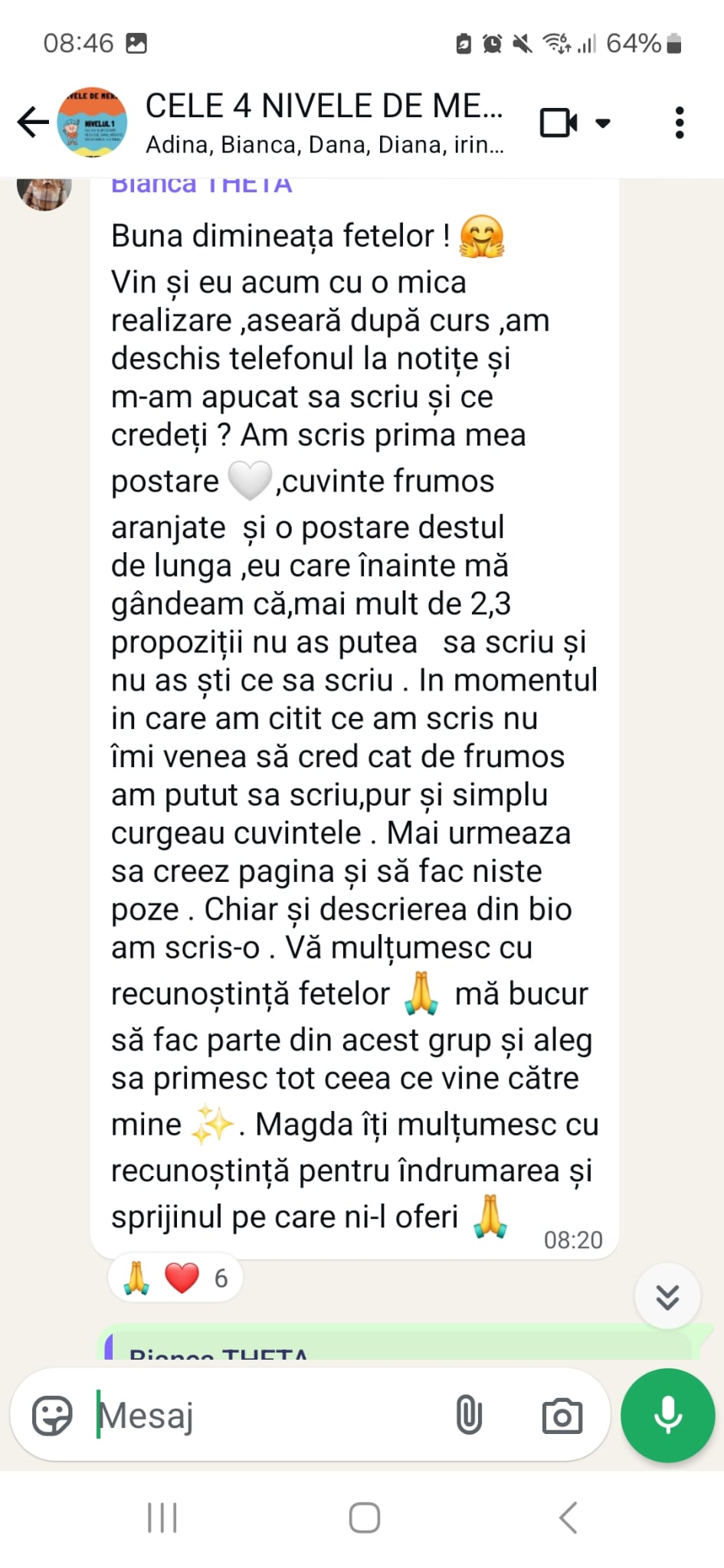Image resolution: width=724 pixels, height=1568 pixels.
Task: Jump to the latest messages
Action: click(x=667, y=1296)
